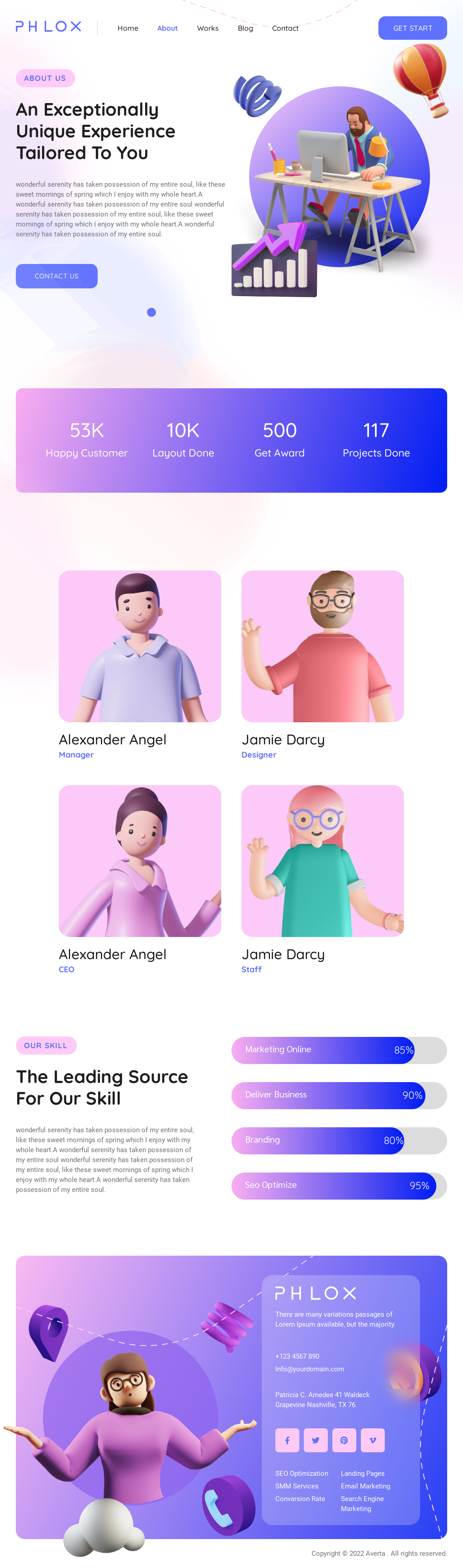Open the Contact nav link
Image resolution: width=463 pixels, height=1568 pixels.
[284, 28]
